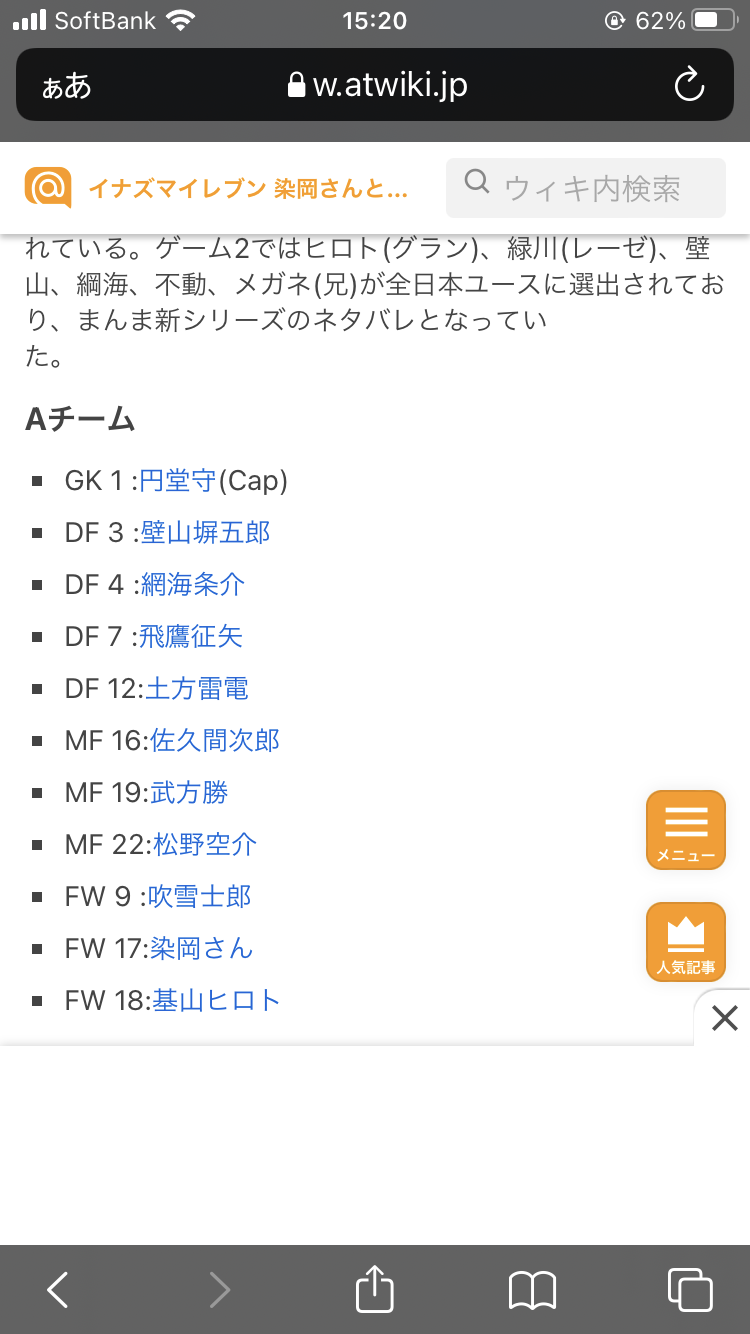This screenshot has width=750, height=1334.
Task: Tap the ぁあ reader options button
Action: [67, 86]
